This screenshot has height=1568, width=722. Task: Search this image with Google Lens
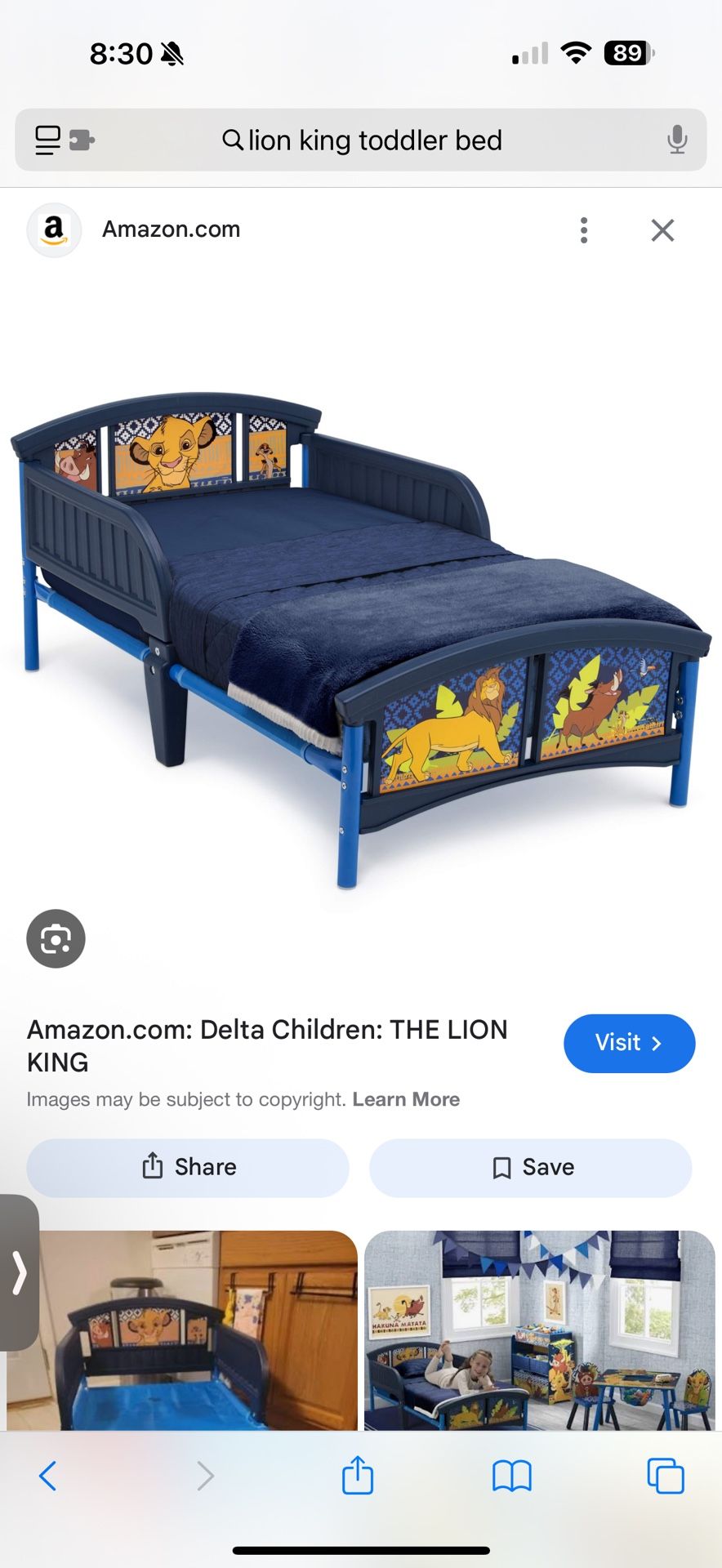(x=56, y=939)
